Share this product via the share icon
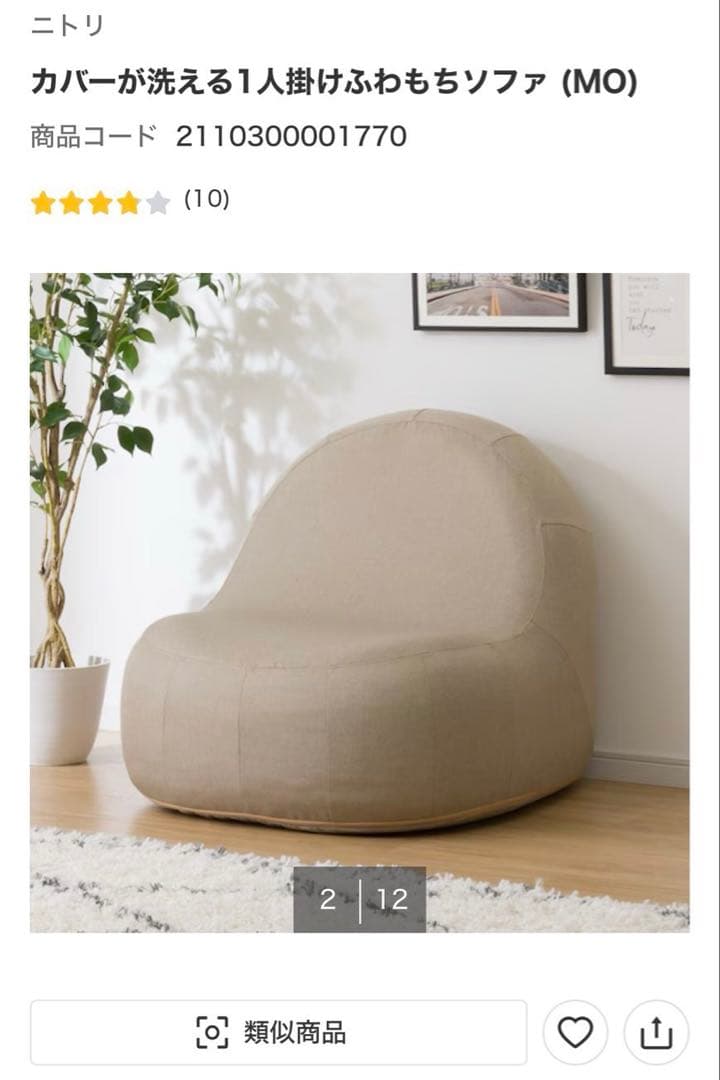The image size is (720, 1080). point(656,1032)
